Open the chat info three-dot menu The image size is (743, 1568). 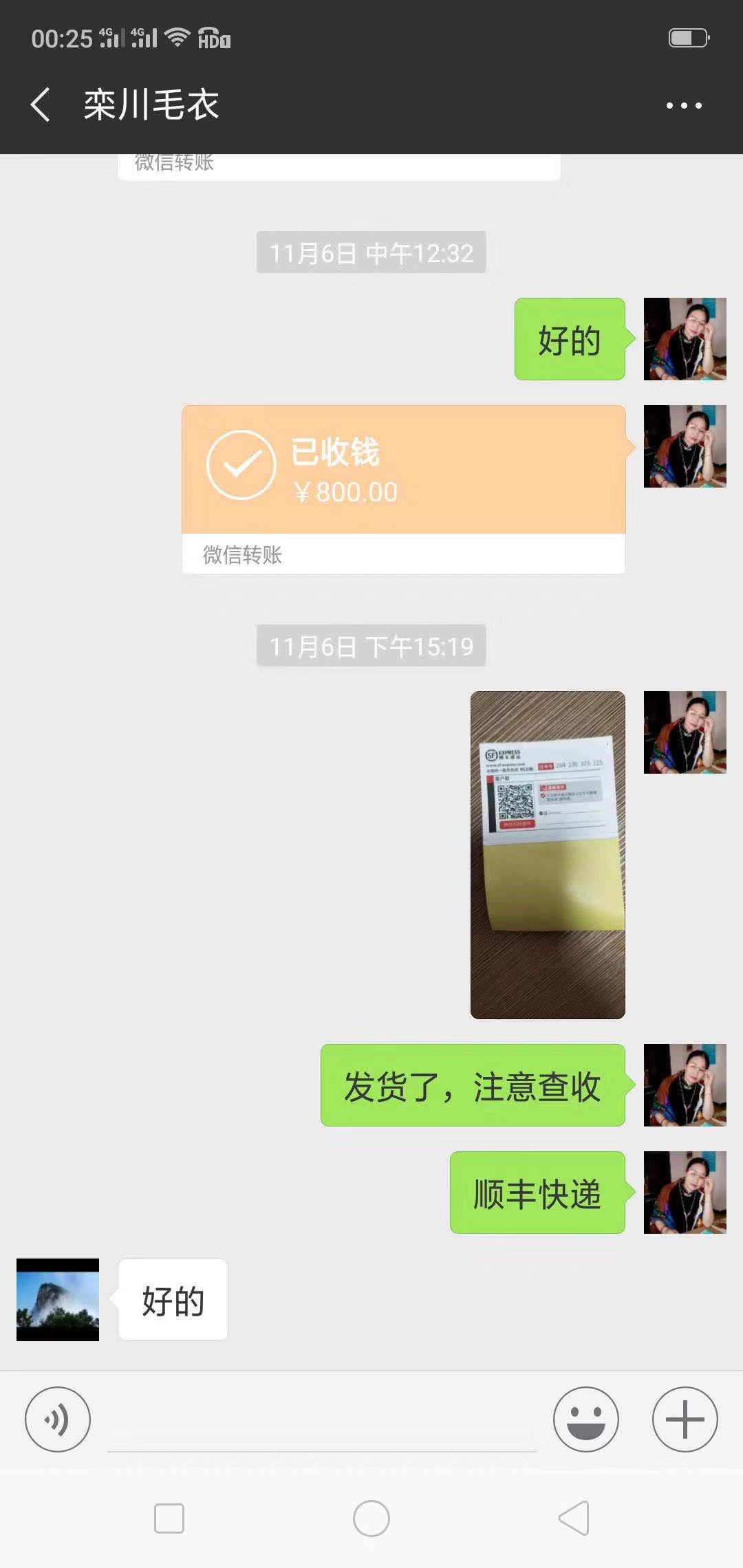coord(684,105)
